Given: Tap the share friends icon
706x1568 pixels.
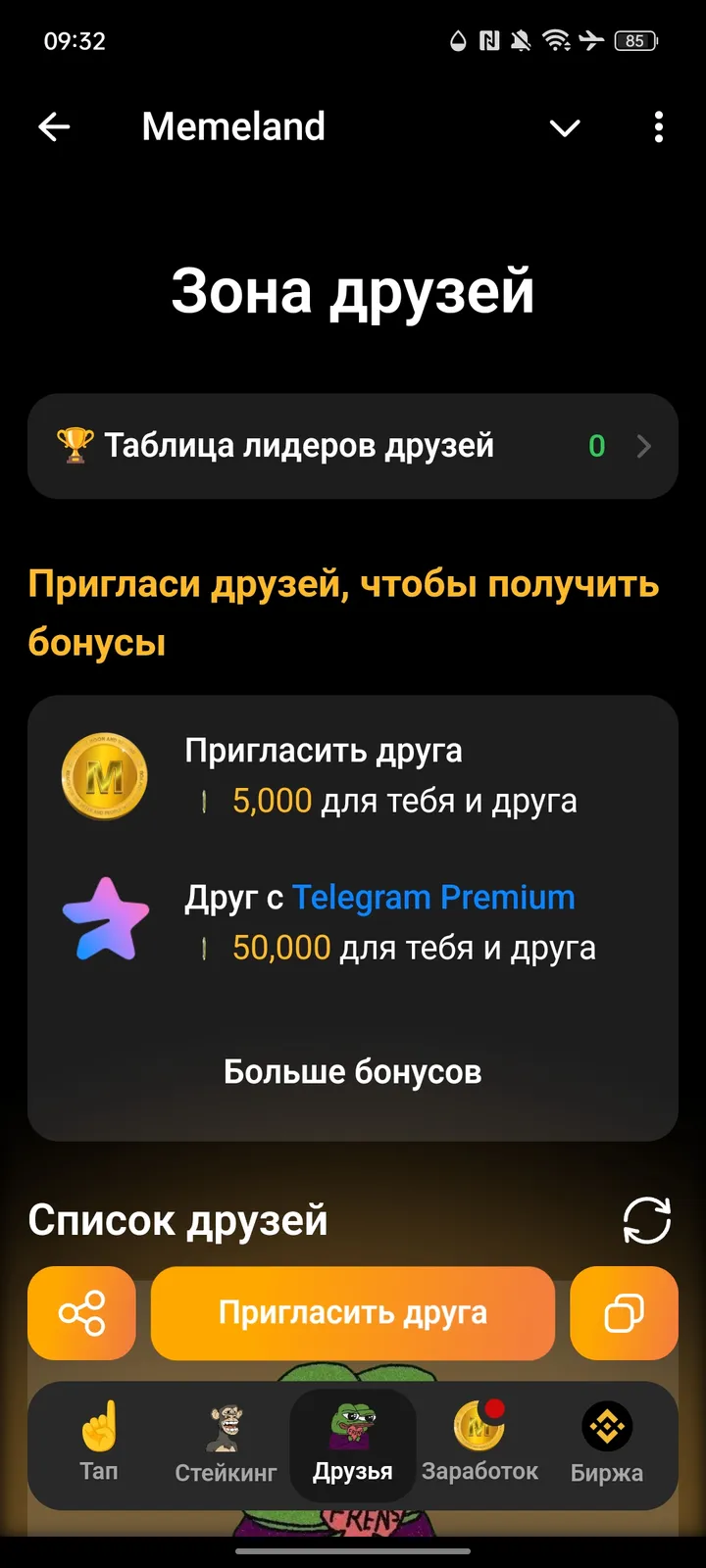Looking at the screenshot, I should [81, 1313].
